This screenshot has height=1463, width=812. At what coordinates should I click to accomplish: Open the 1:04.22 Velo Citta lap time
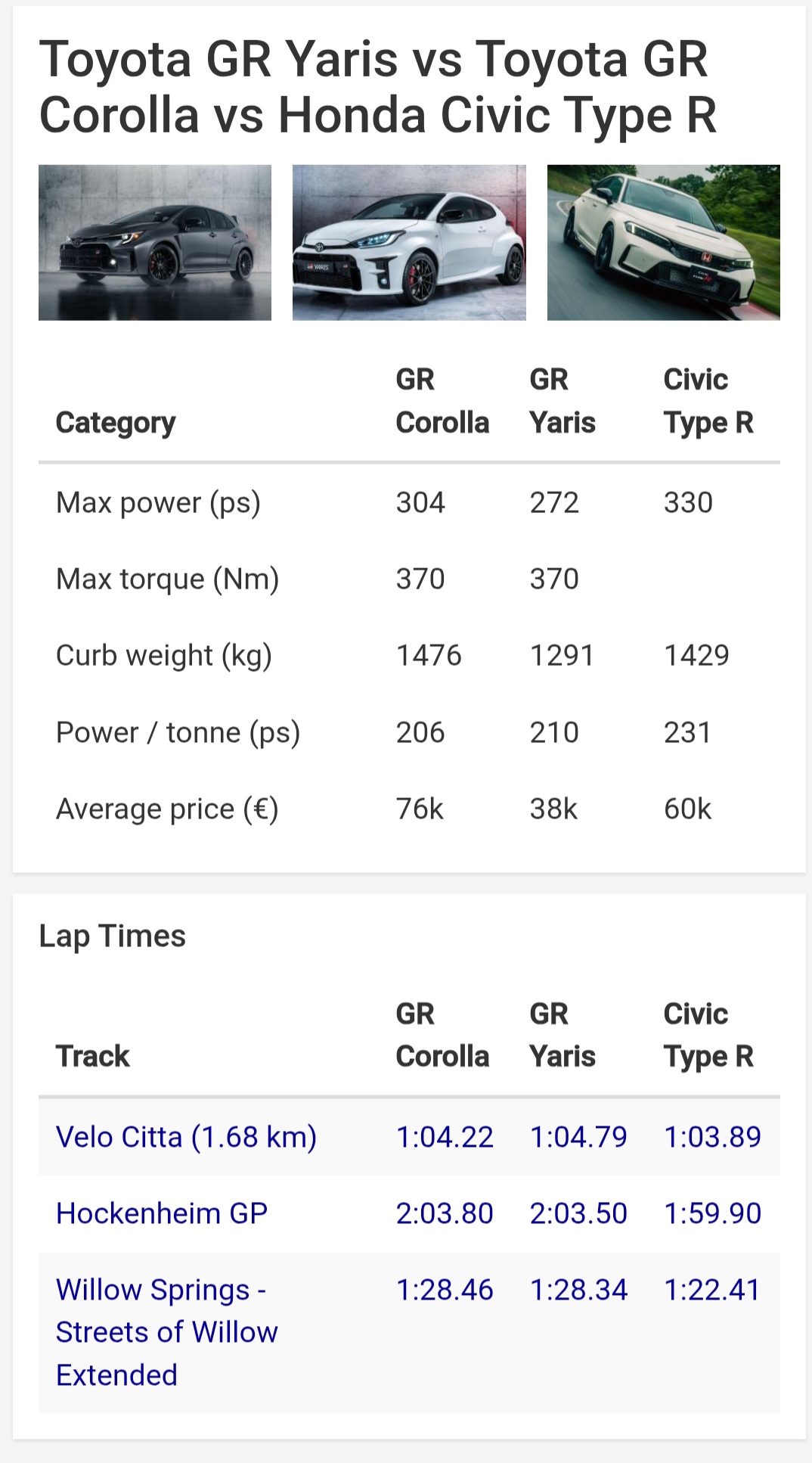[x=445, y=1137]
